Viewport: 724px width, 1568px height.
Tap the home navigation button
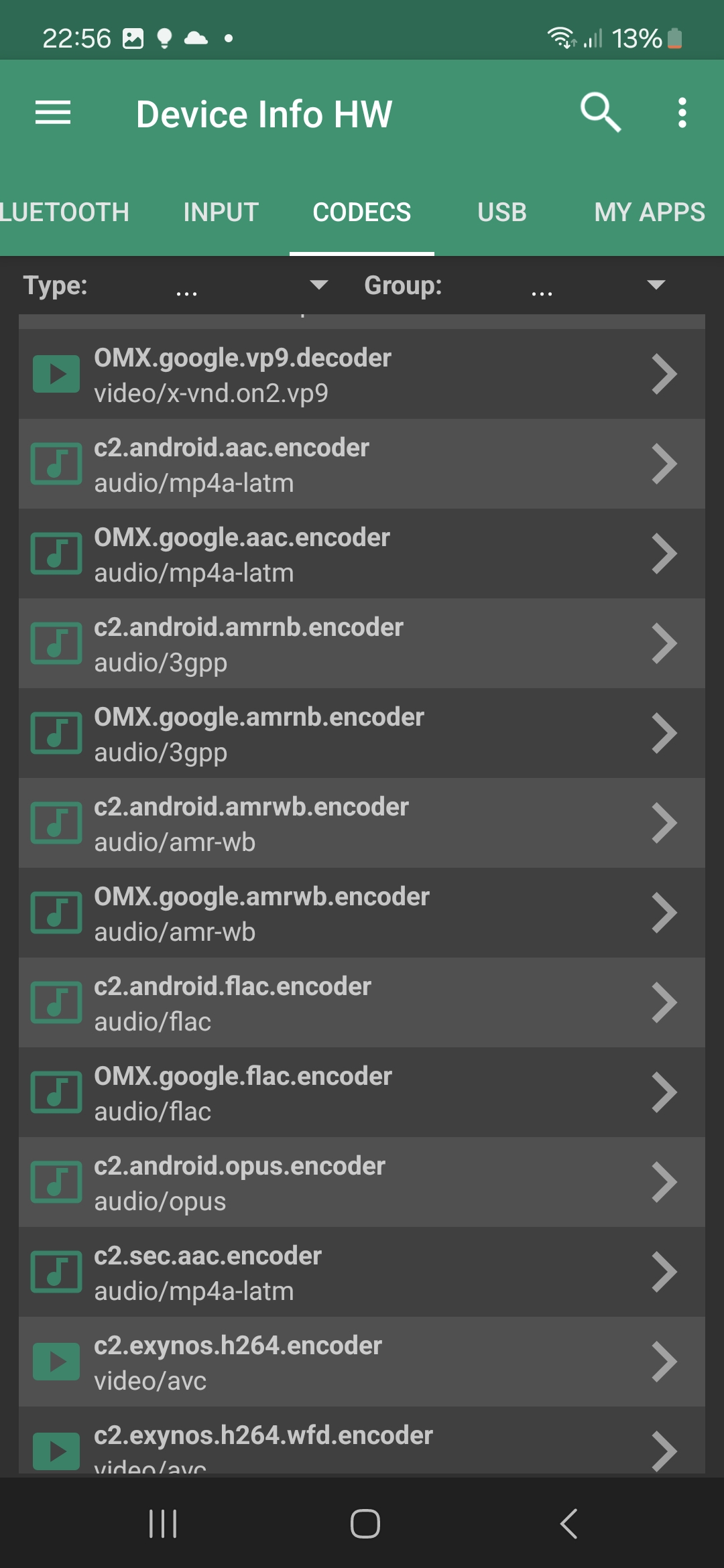tap(365, 1524)
